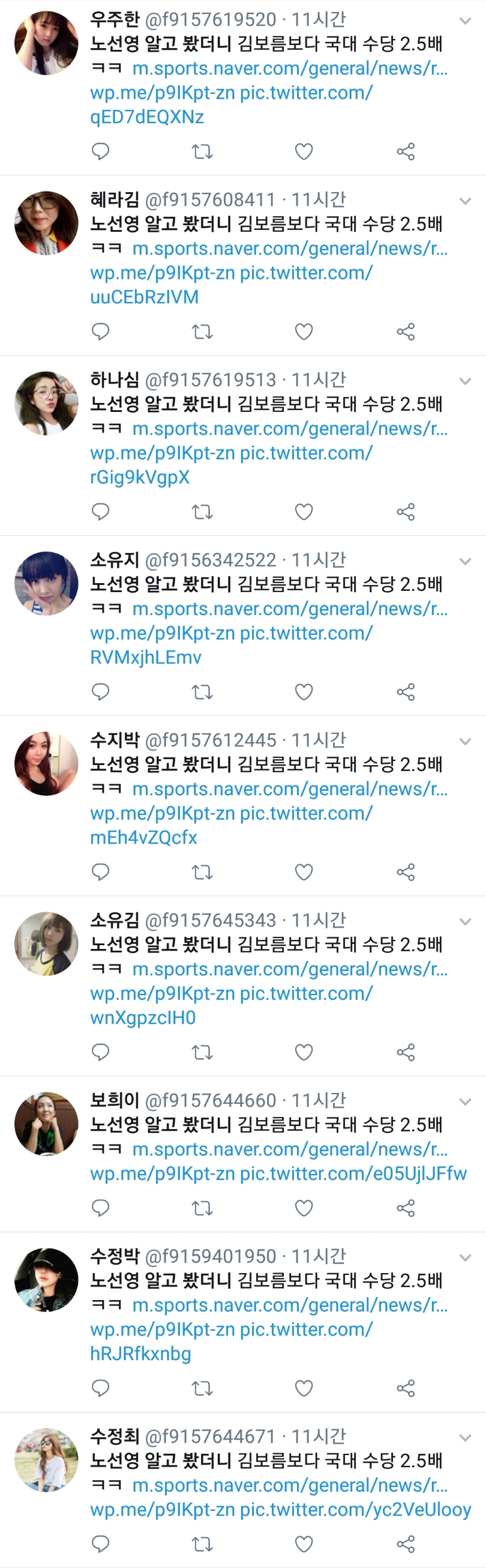Share the tweet by 소유김
This screenshot has width=486, height=1568.
click(406, 1052)
